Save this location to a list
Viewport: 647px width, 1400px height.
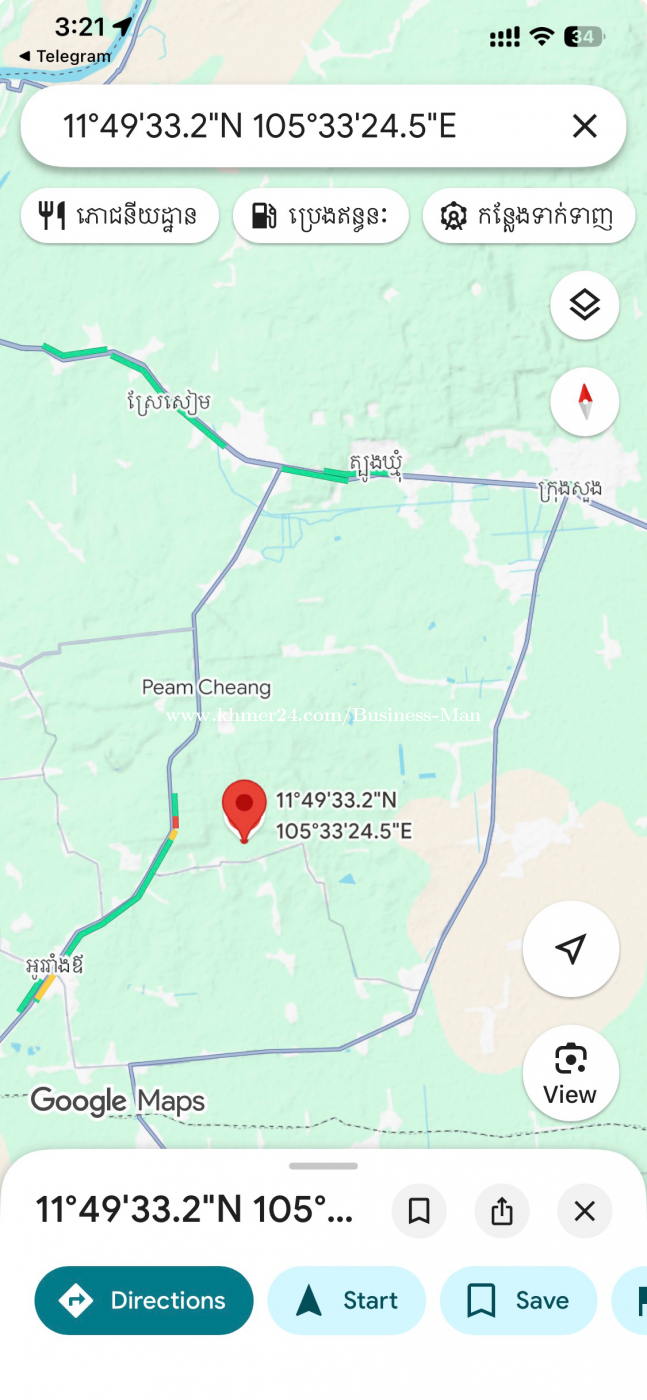pos(518,1300)
